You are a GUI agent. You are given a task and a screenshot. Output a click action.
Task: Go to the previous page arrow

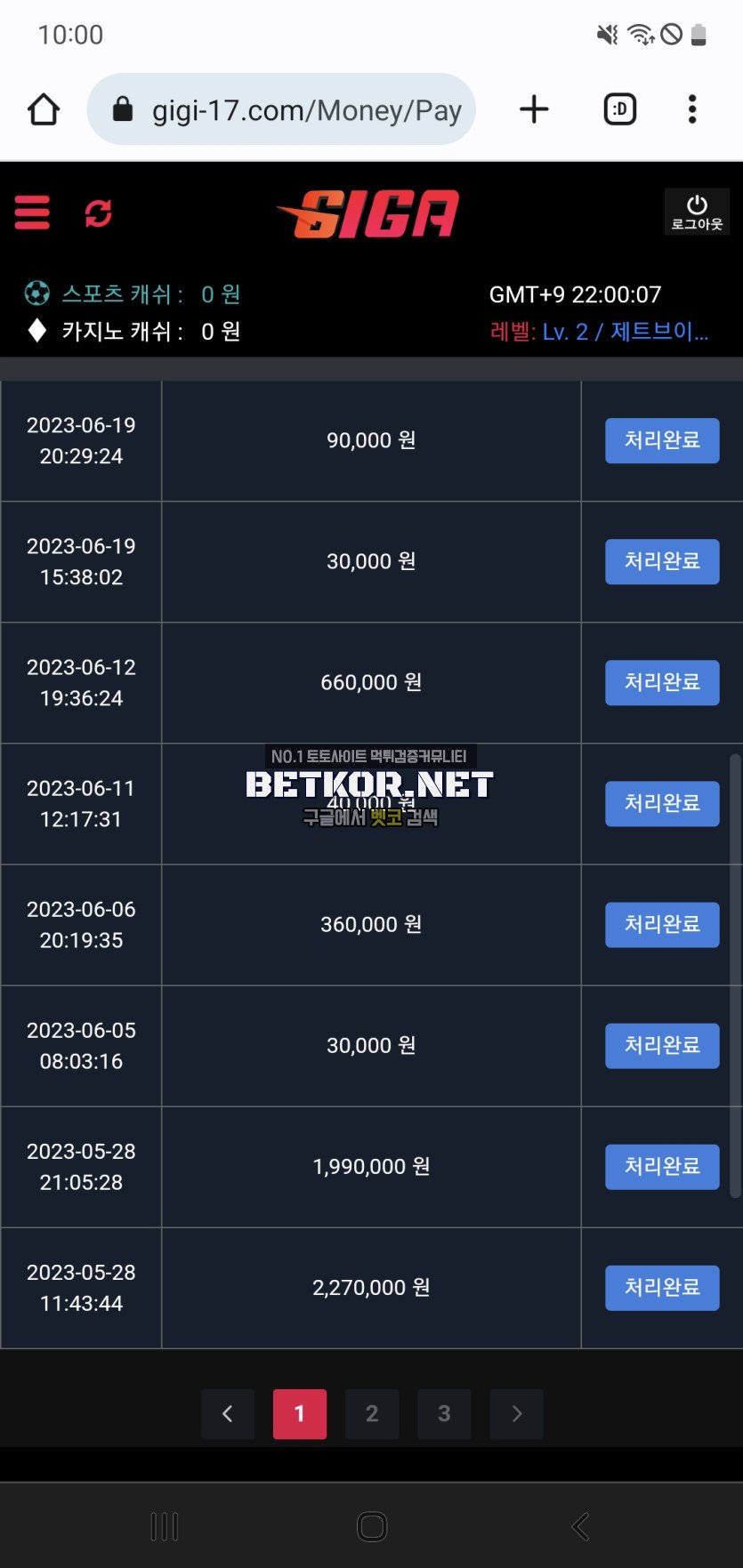pos(228,1413)
